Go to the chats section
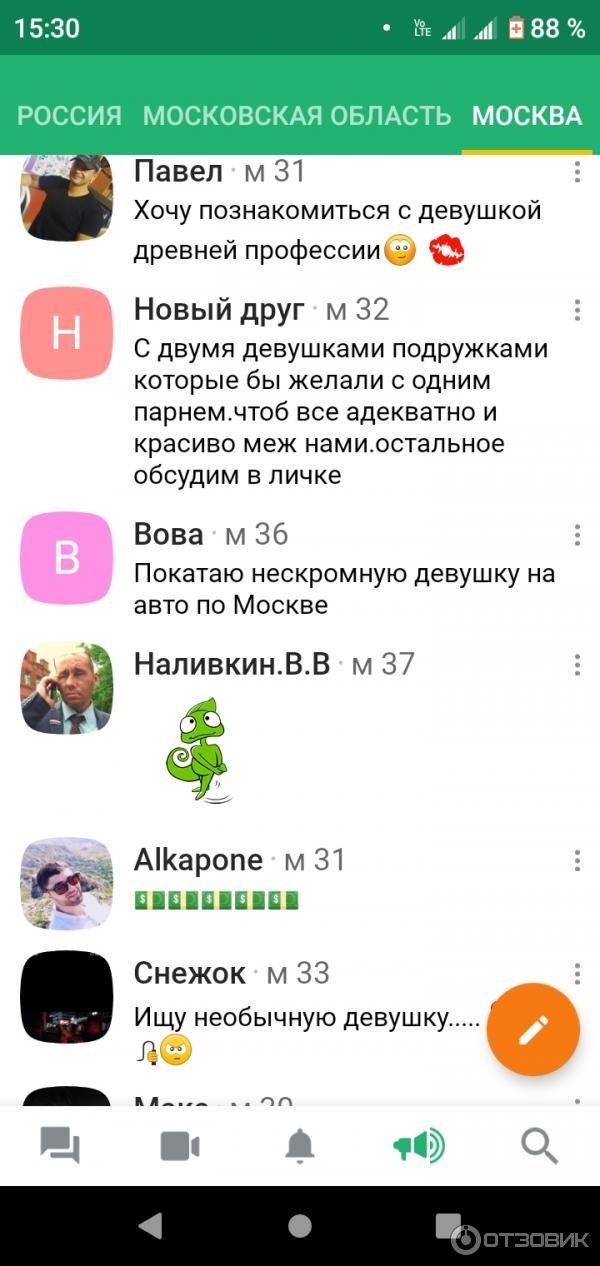The height and width of the screenshot is (1266, 600). [60, 1146]
